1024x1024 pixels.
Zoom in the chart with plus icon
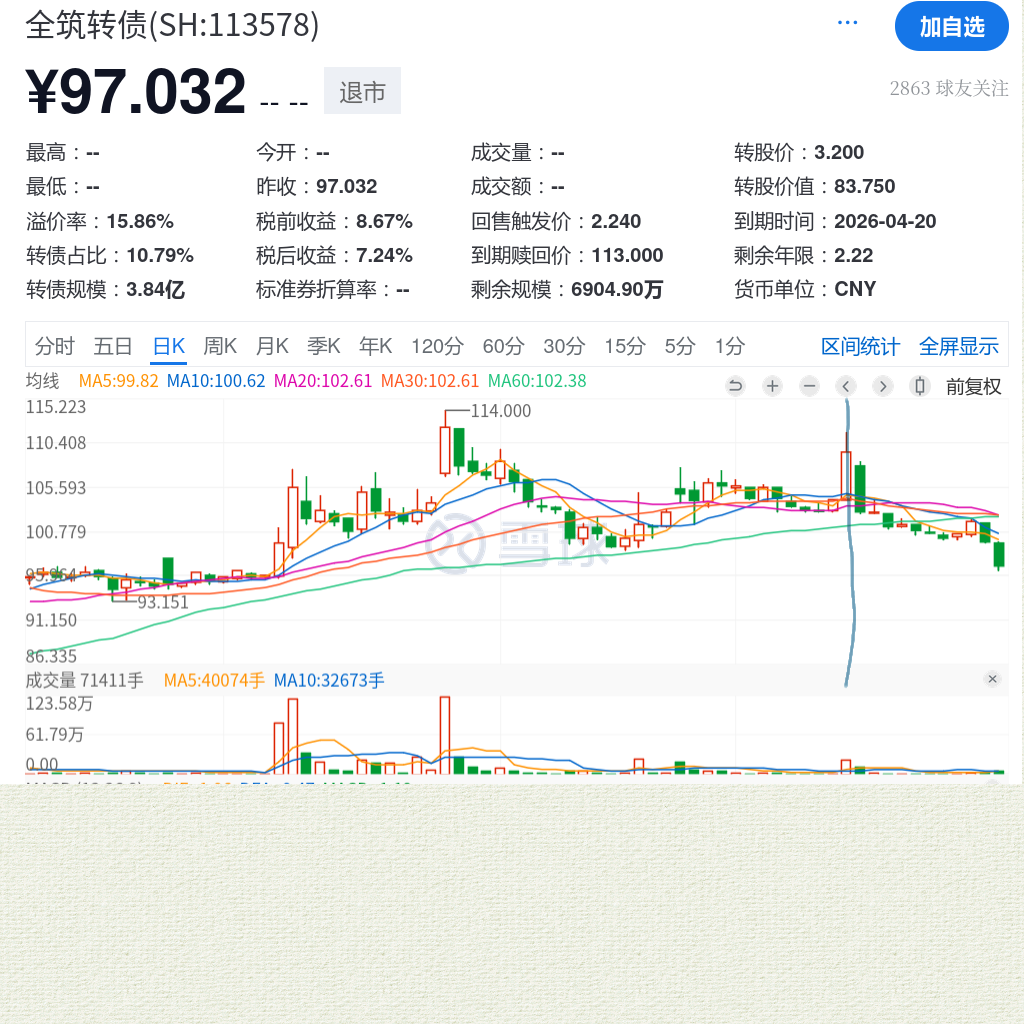[x=772, y=386]
